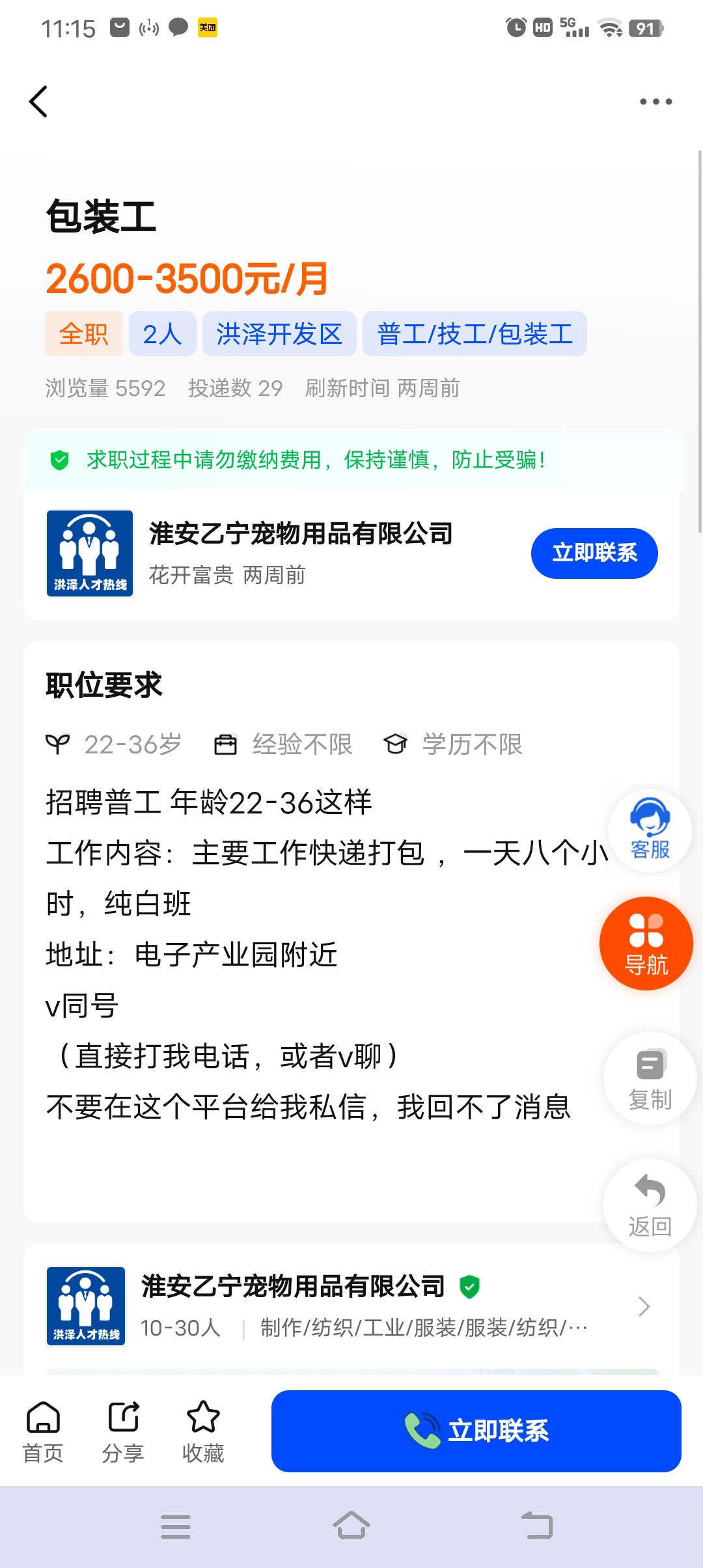Image resolution: width=703 pixels, height=1568 pixels.
Task: Copy job details with 复制
Action: [x=650, y=1079]
